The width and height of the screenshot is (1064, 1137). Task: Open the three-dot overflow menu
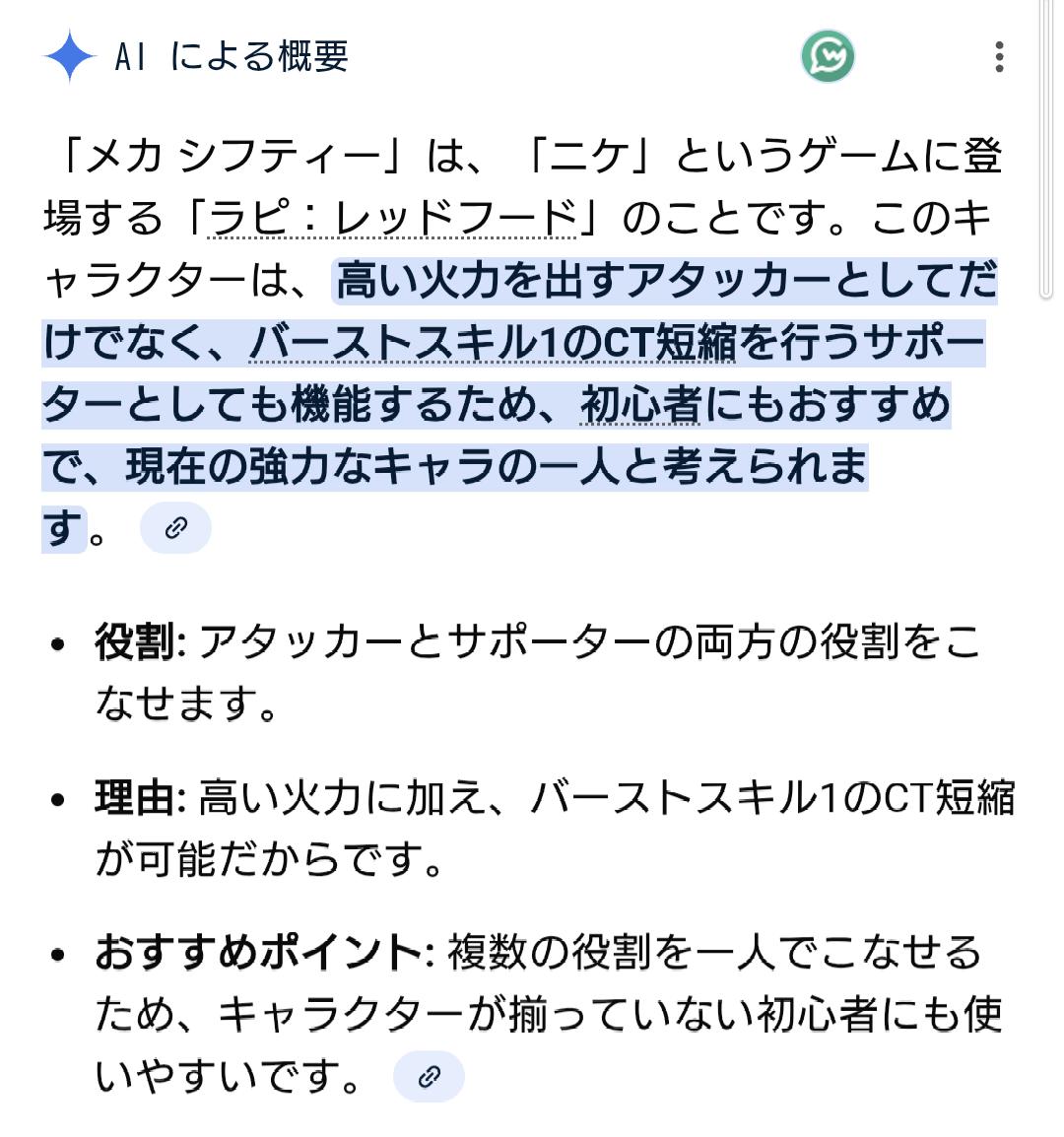pos(999,57)
